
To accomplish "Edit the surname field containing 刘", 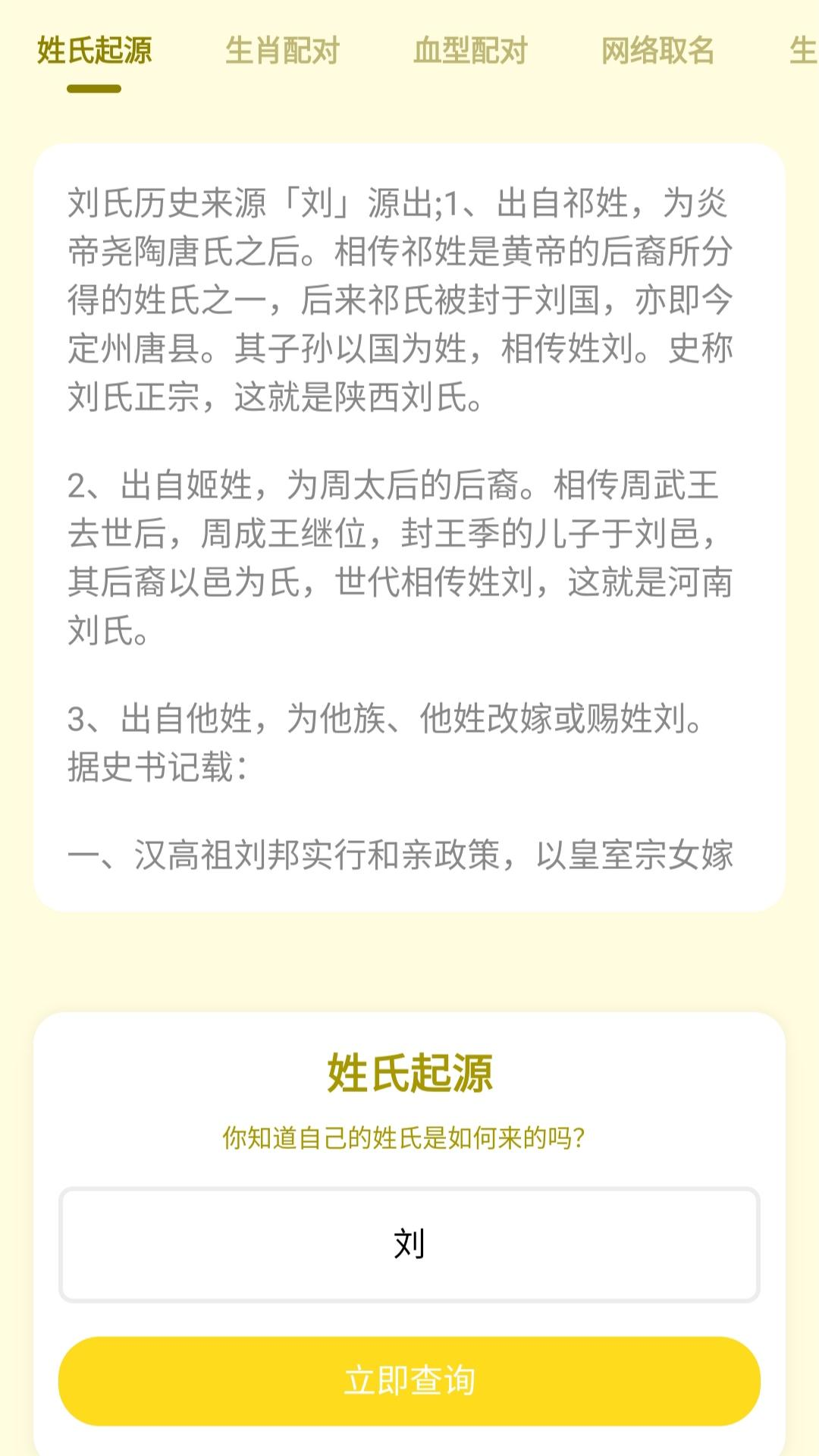I will click(x=409, y=1244).
